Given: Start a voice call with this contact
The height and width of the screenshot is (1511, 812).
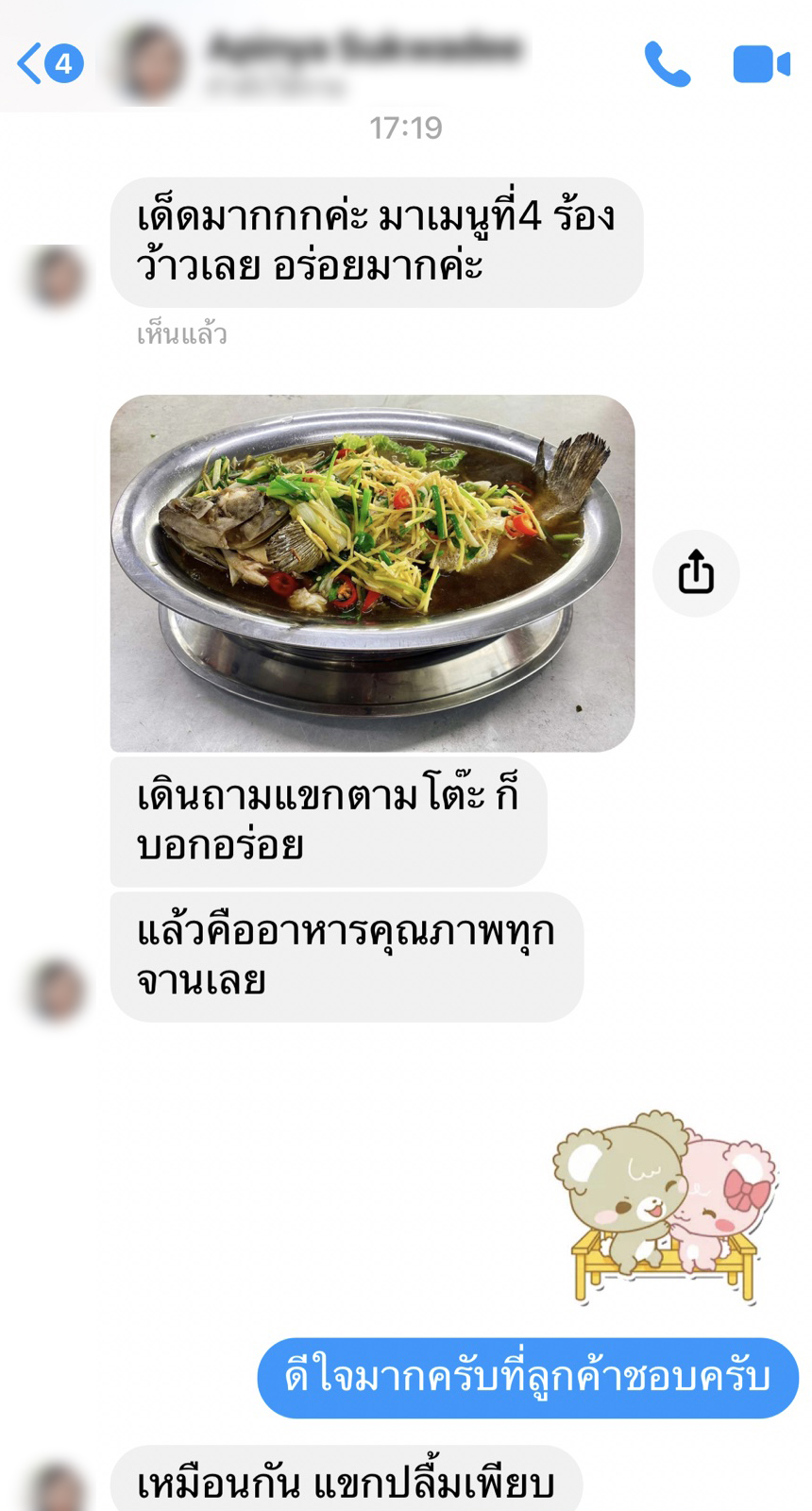Looking at the screenshot, I should pos(667,64).
